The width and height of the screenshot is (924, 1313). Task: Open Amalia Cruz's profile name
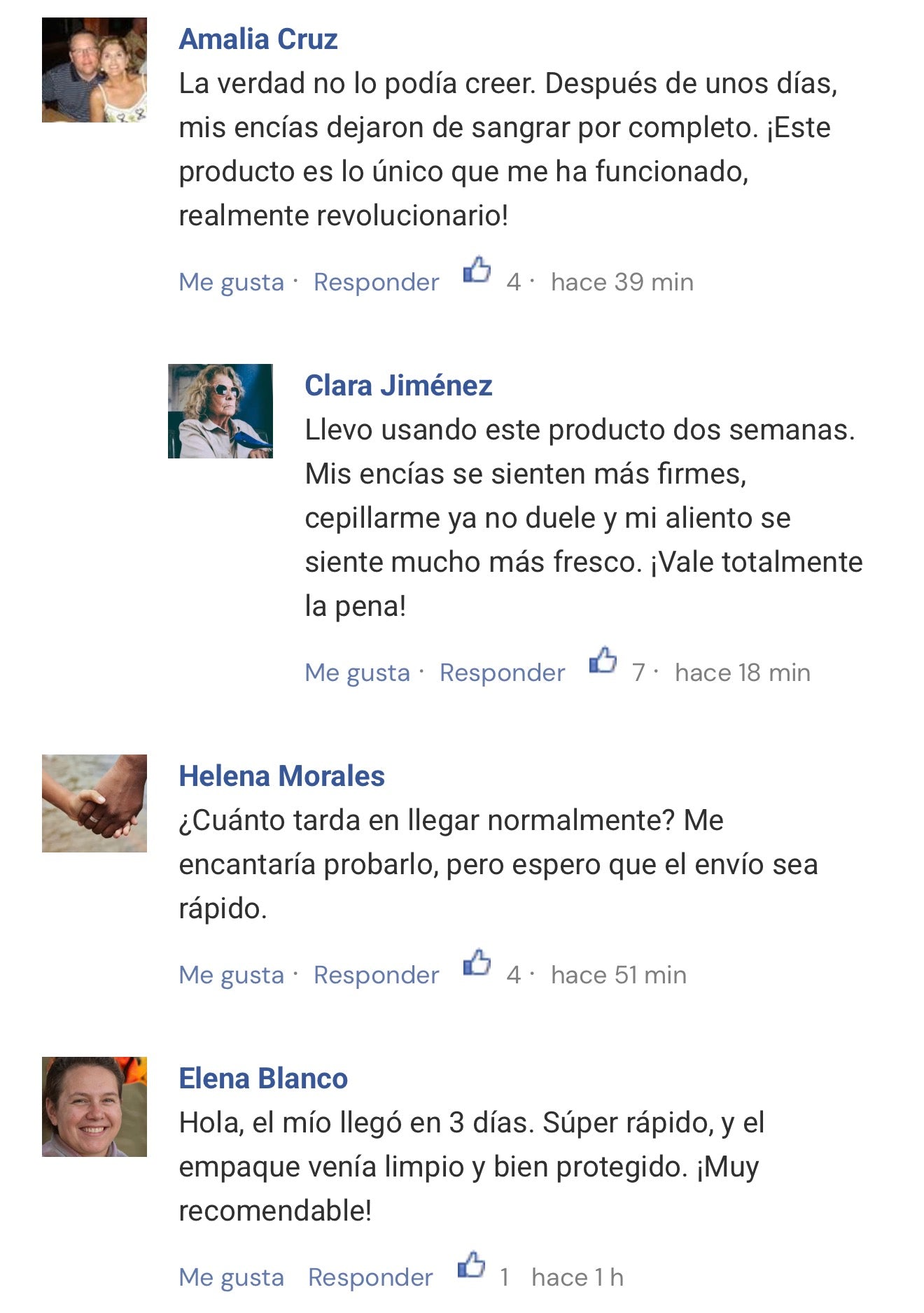pyautogui.click(x=258, y=39)
